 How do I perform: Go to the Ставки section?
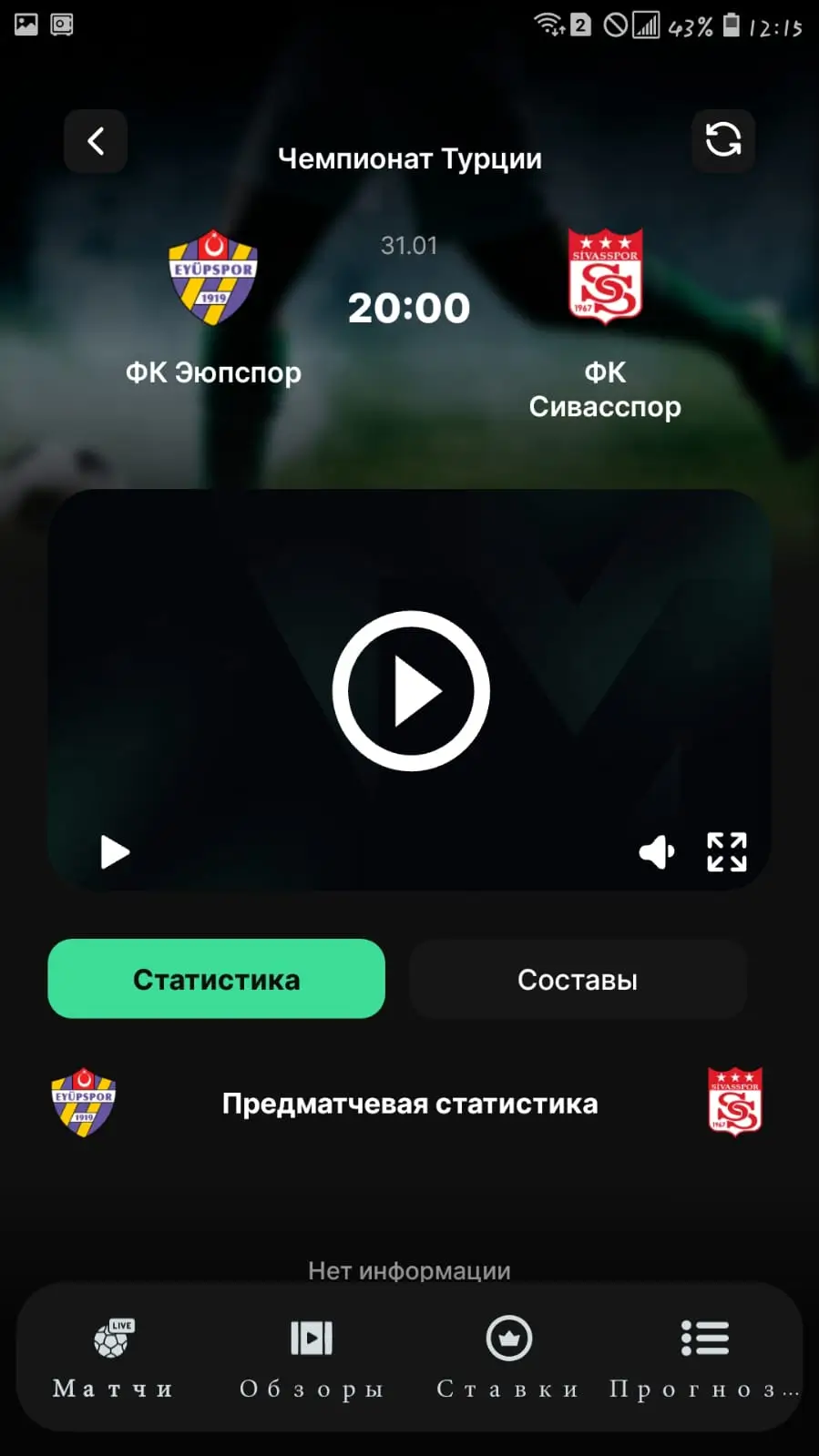(x=508, y=1359)
